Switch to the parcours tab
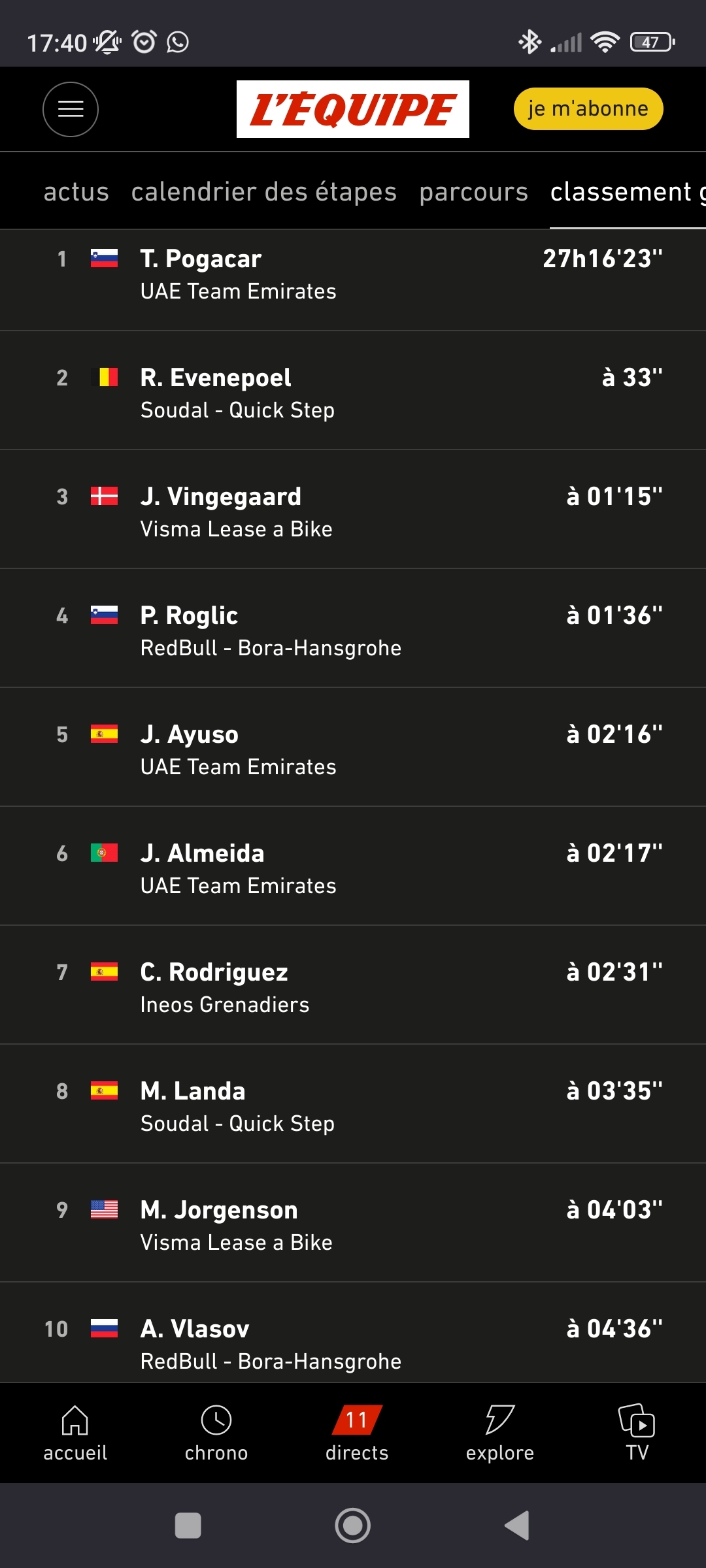Viewport: 706px width, 1568px height. (x=473, y=192)
